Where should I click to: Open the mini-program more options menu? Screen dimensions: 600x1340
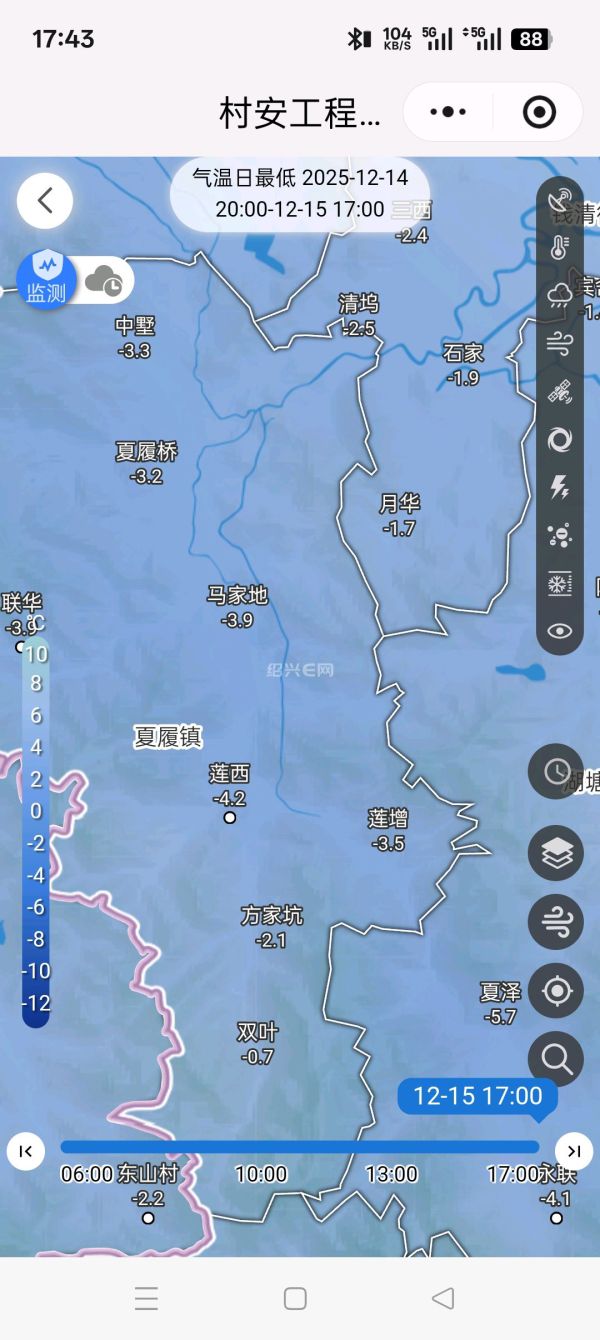pyautogui.click(x=448, y=112)
